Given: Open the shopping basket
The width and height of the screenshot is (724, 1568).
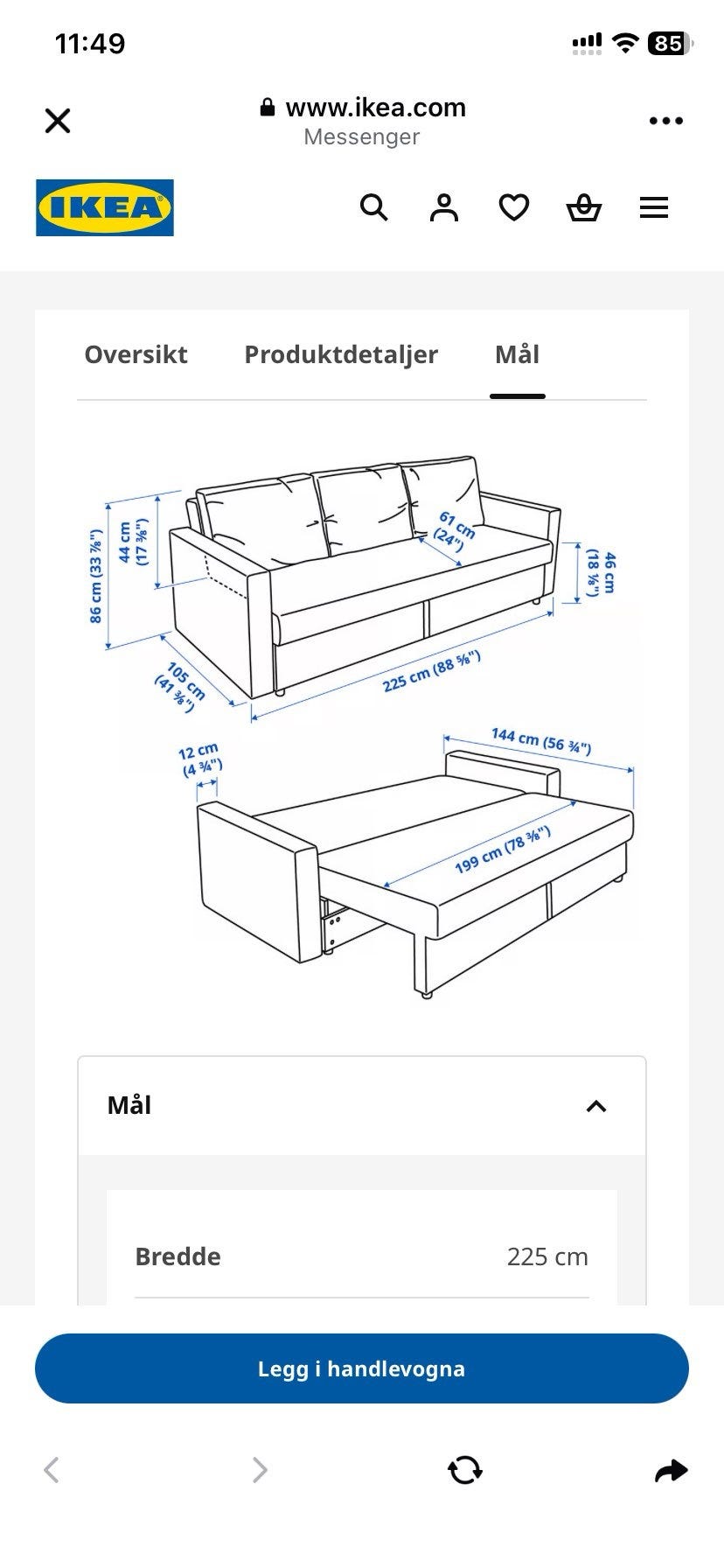Looking at the screenshot, I should pyautogui.click(x=584, y=207).
